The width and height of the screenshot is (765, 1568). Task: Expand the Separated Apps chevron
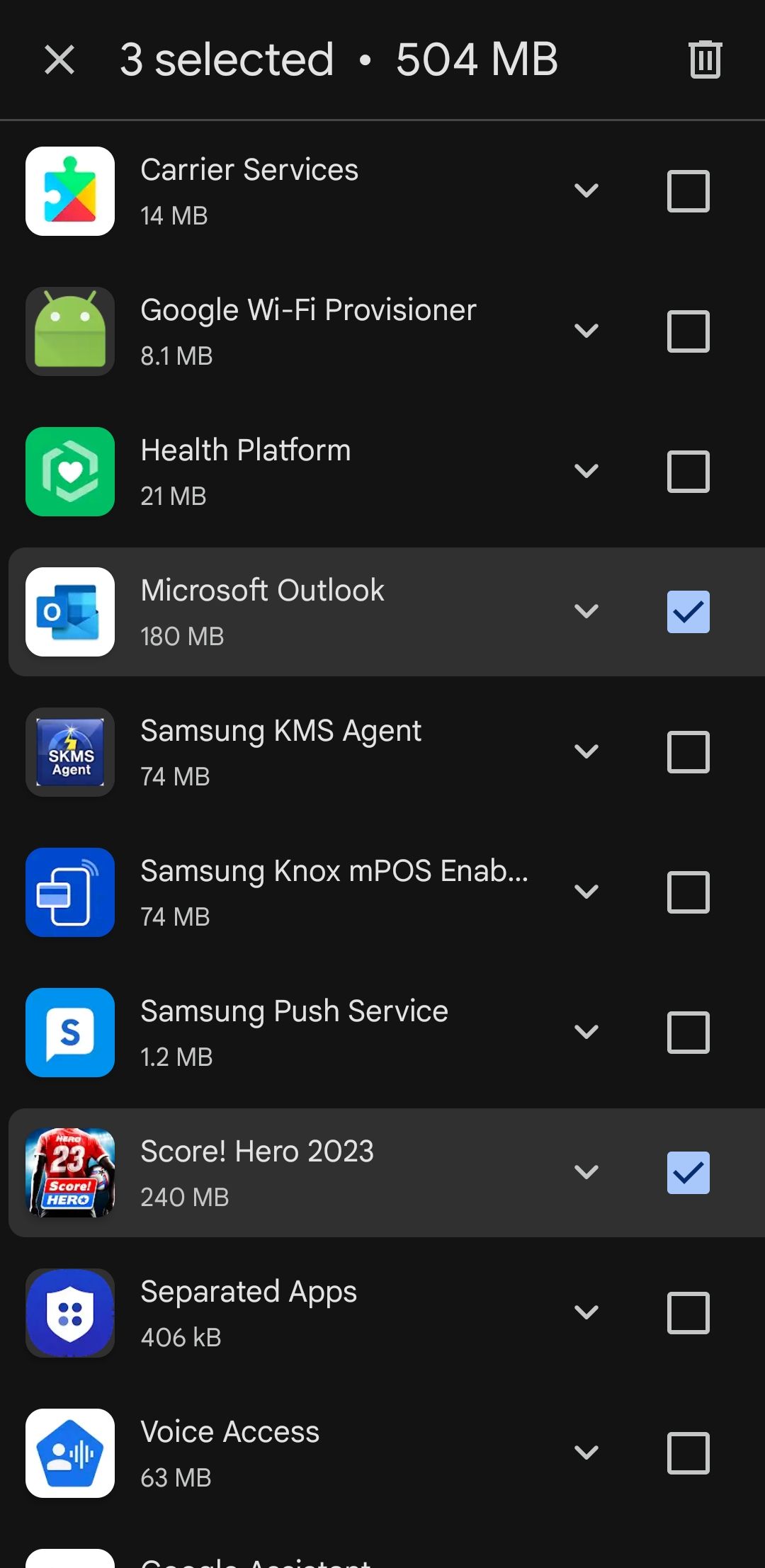tap(586, 1312)
